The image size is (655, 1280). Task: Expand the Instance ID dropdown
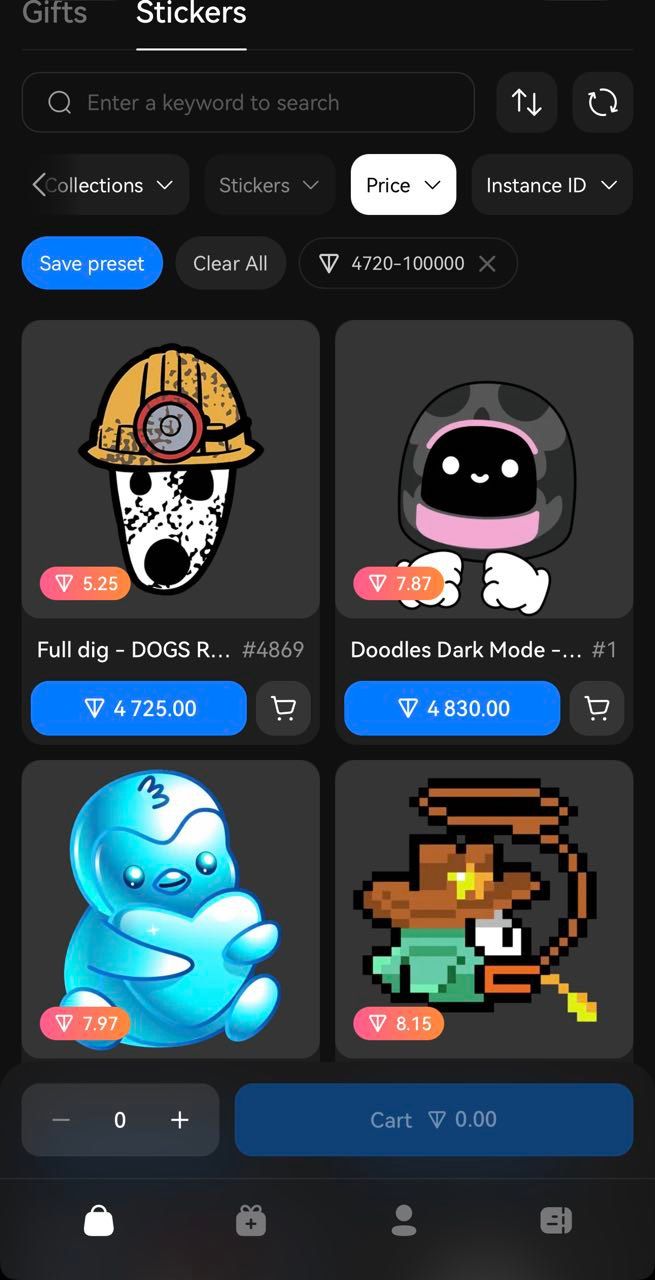pos(551,185)
